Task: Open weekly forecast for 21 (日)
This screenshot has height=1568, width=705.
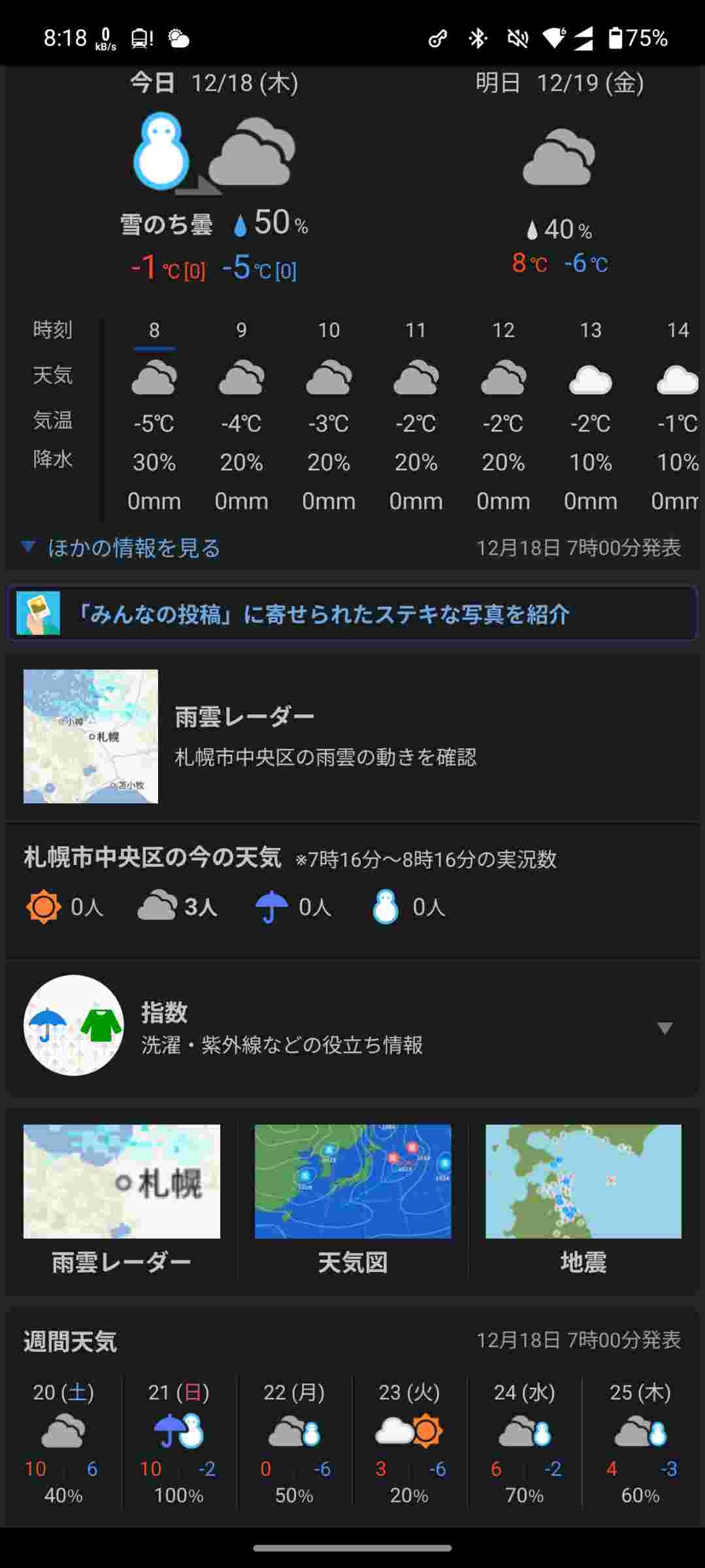Action: pyautogui.click(x=178, y=1442)
